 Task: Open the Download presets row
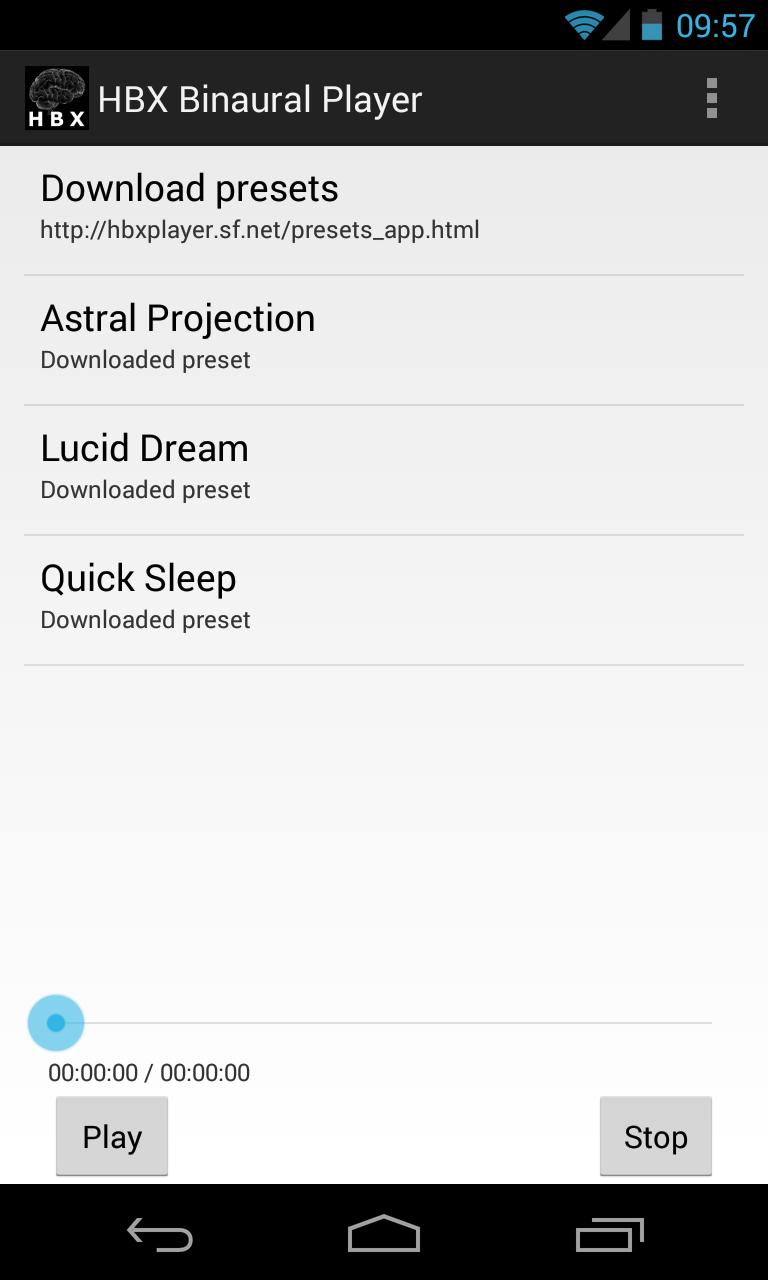click(384, 211)
